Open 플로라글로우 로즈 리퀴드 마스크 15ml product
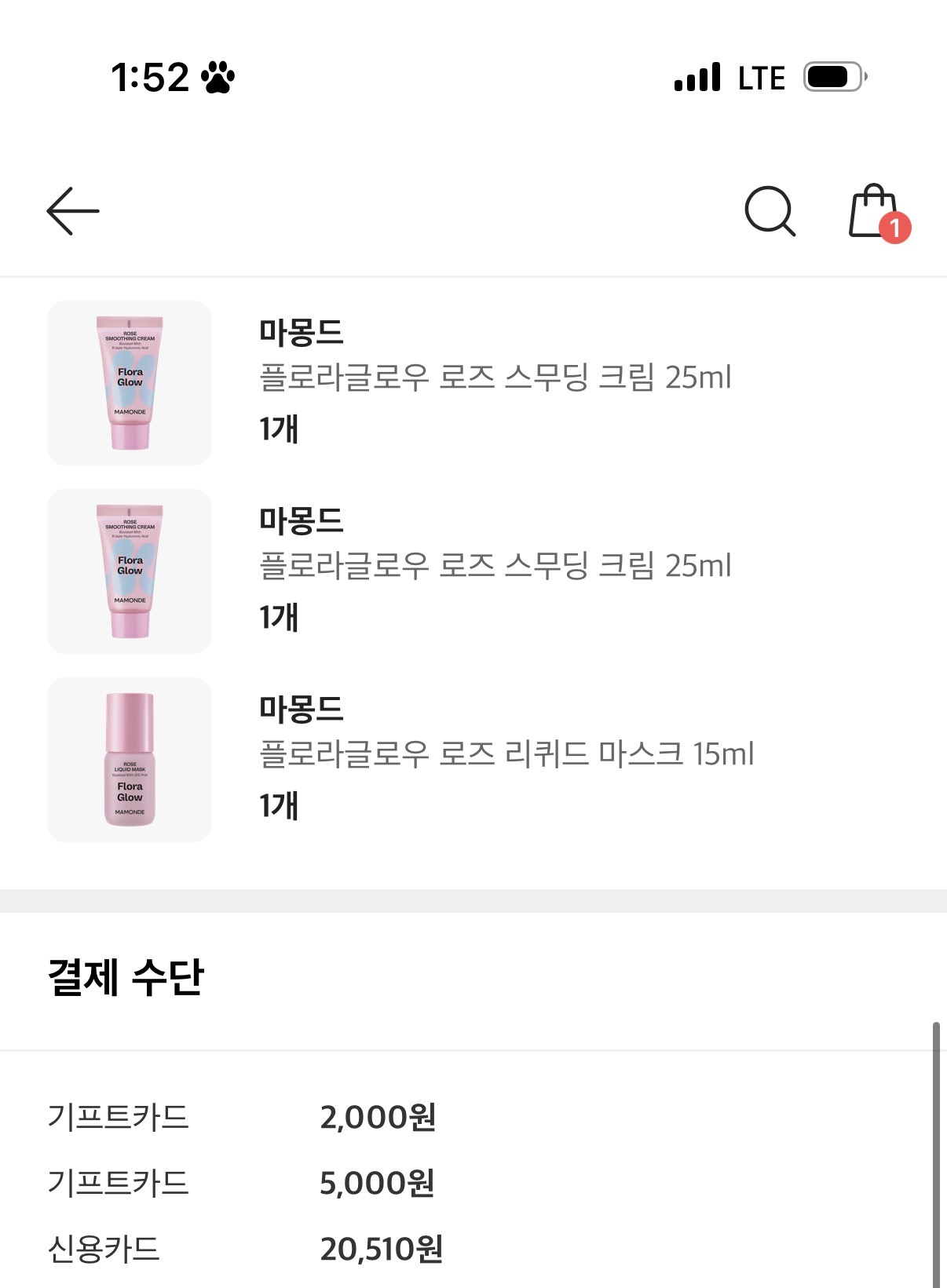Screen dimensions: 947x1288 pyautogui.click(x=506, y=754)
